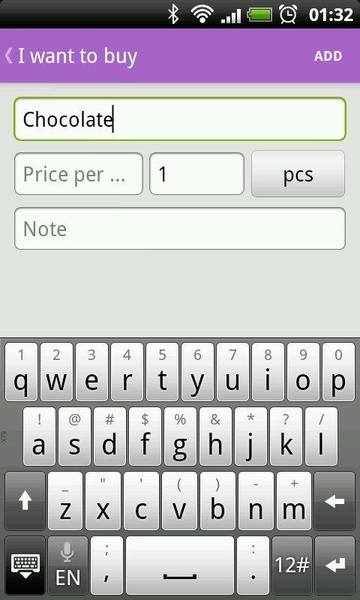
Task: Switch to the 12# symbols keyboard
Action: point(292,566)
